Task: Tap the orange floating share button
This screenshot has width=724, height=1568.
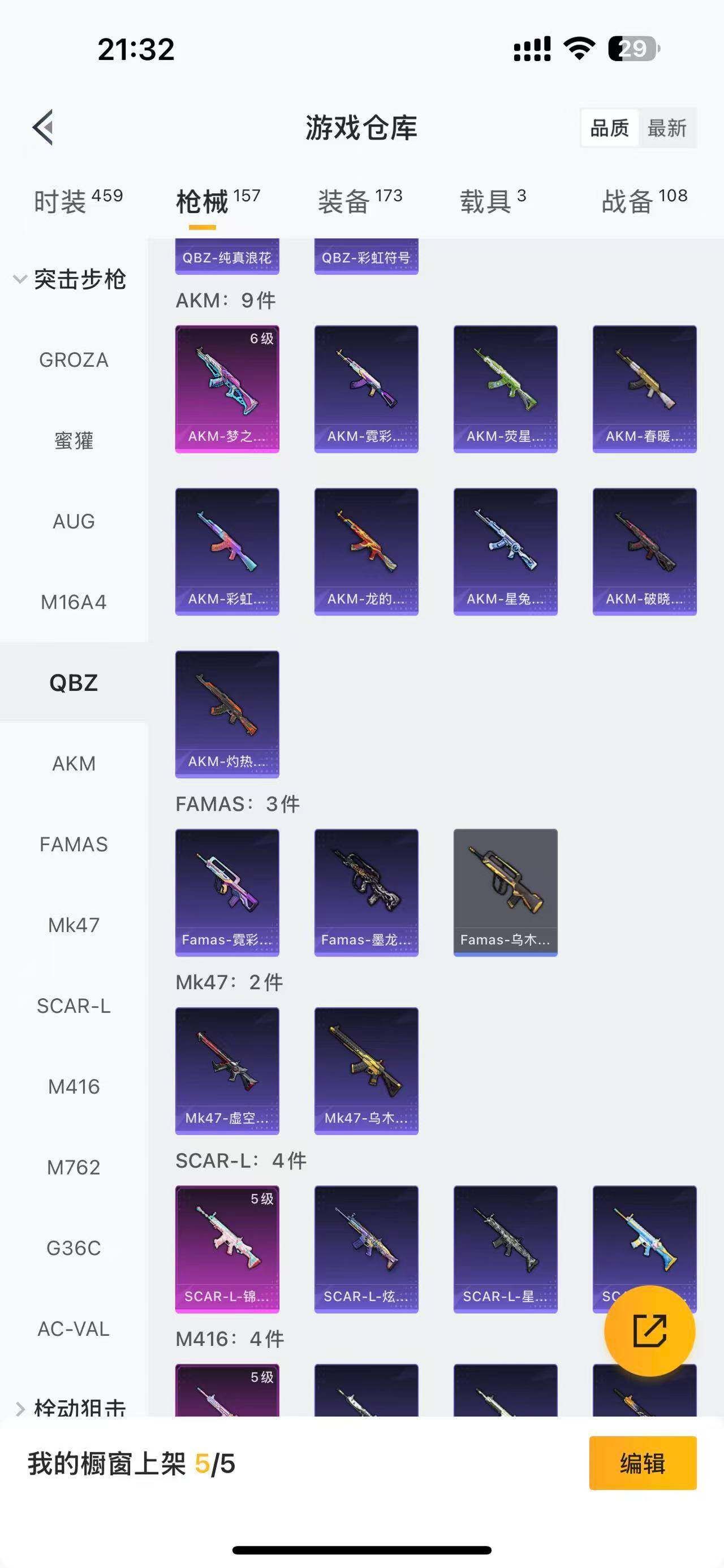Action: pyautogui.click(x=649, y=1331)
